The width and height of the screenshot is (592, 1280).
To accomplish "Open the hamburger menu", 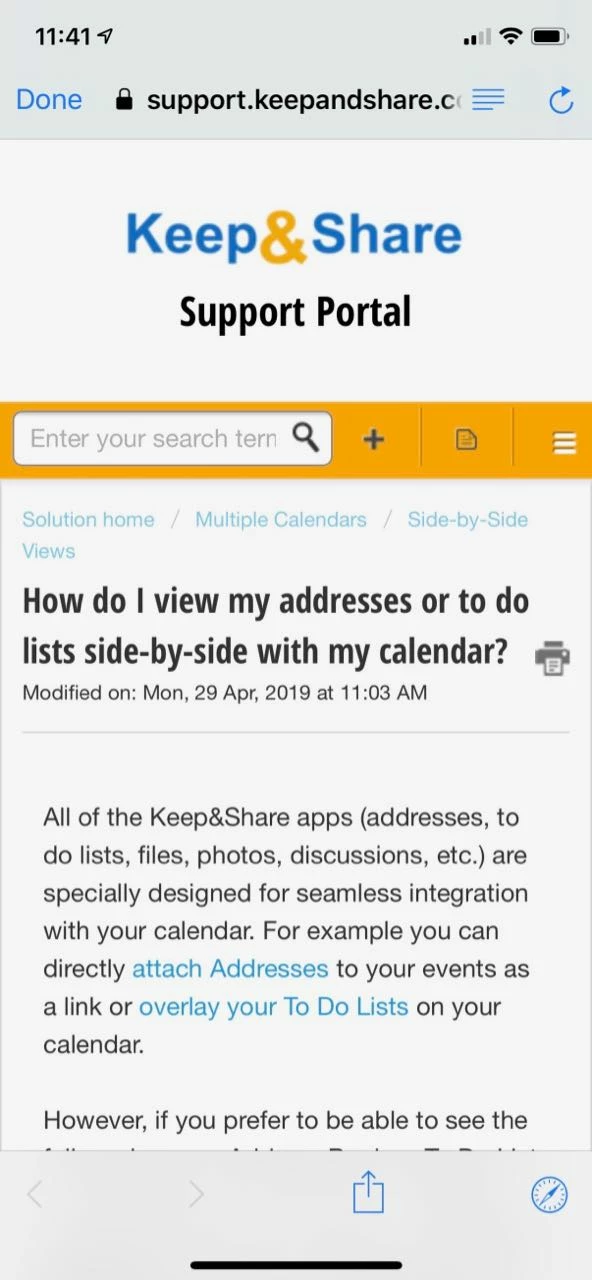I will pos(565,443).
